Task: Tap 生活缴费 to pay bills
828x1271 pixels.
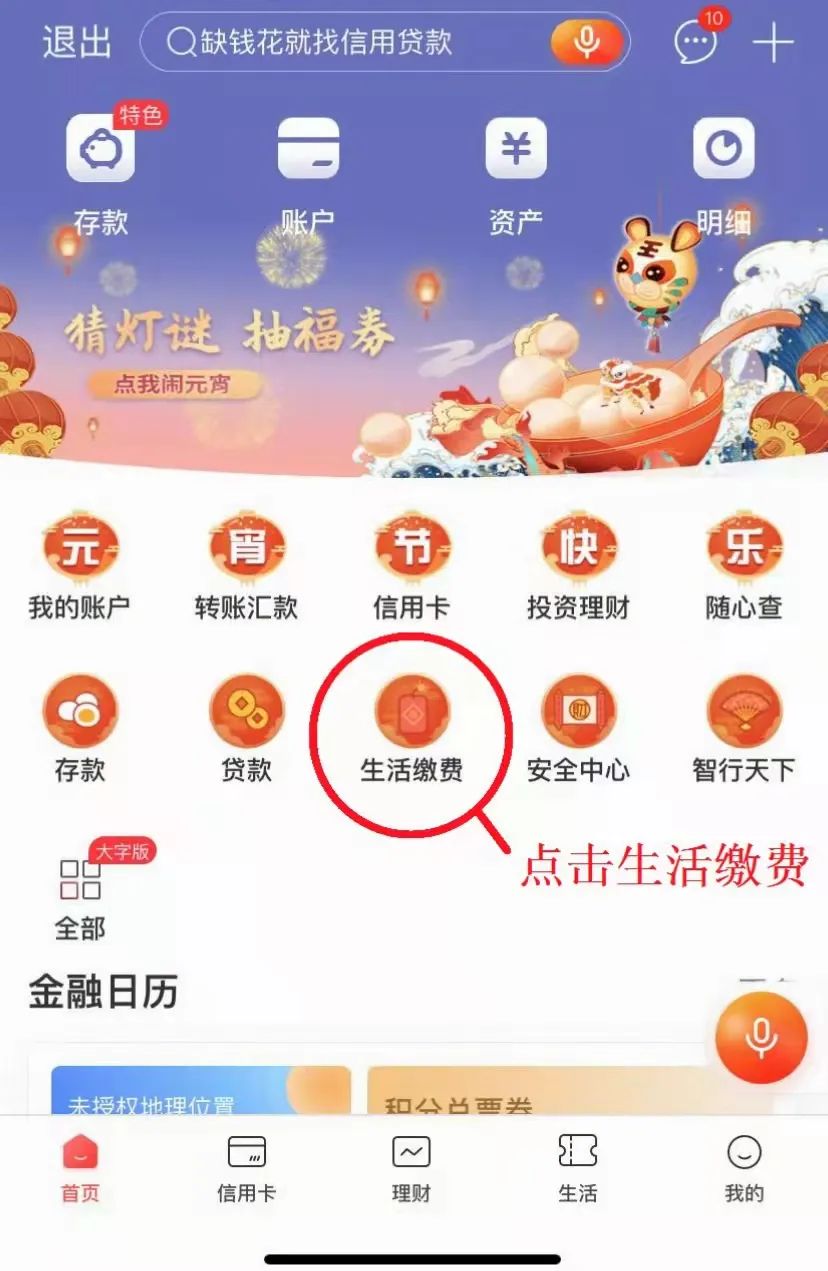Action: 411,729
